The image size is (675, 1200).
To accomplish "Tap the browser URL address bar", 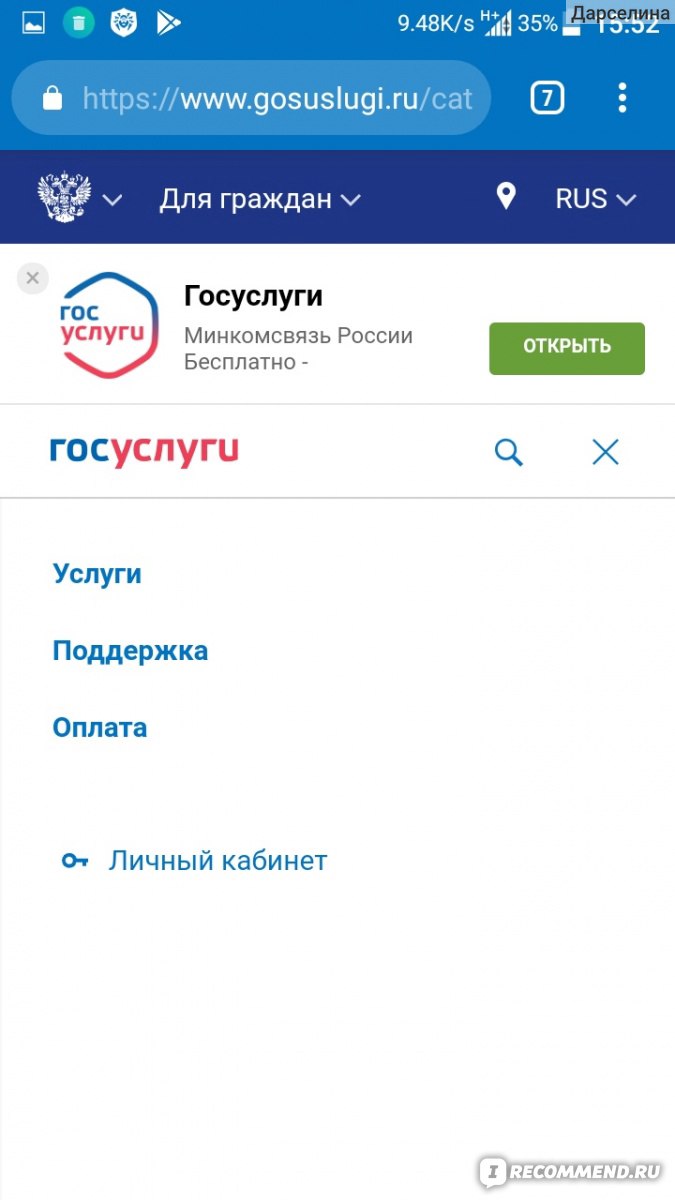I will coord(251,98).
